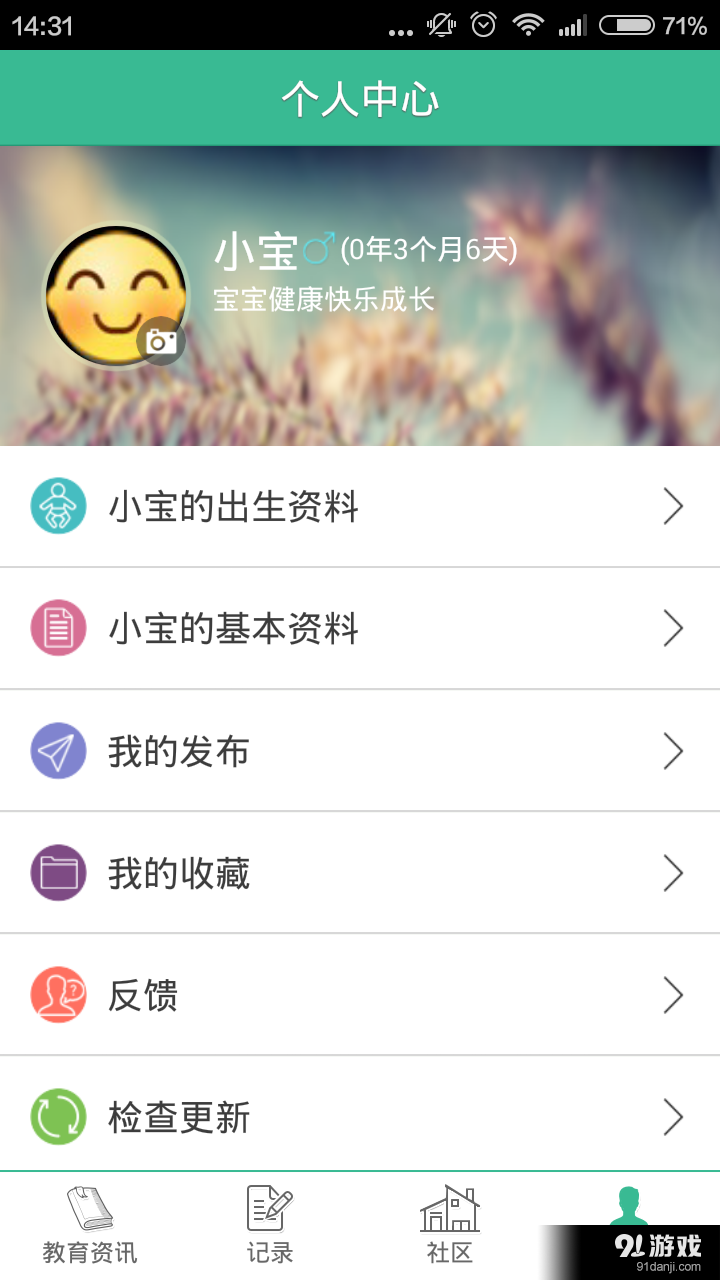Open 检查更新 with its chevron arrow
720x1280 pixels.
click(x=674, y=1118)
